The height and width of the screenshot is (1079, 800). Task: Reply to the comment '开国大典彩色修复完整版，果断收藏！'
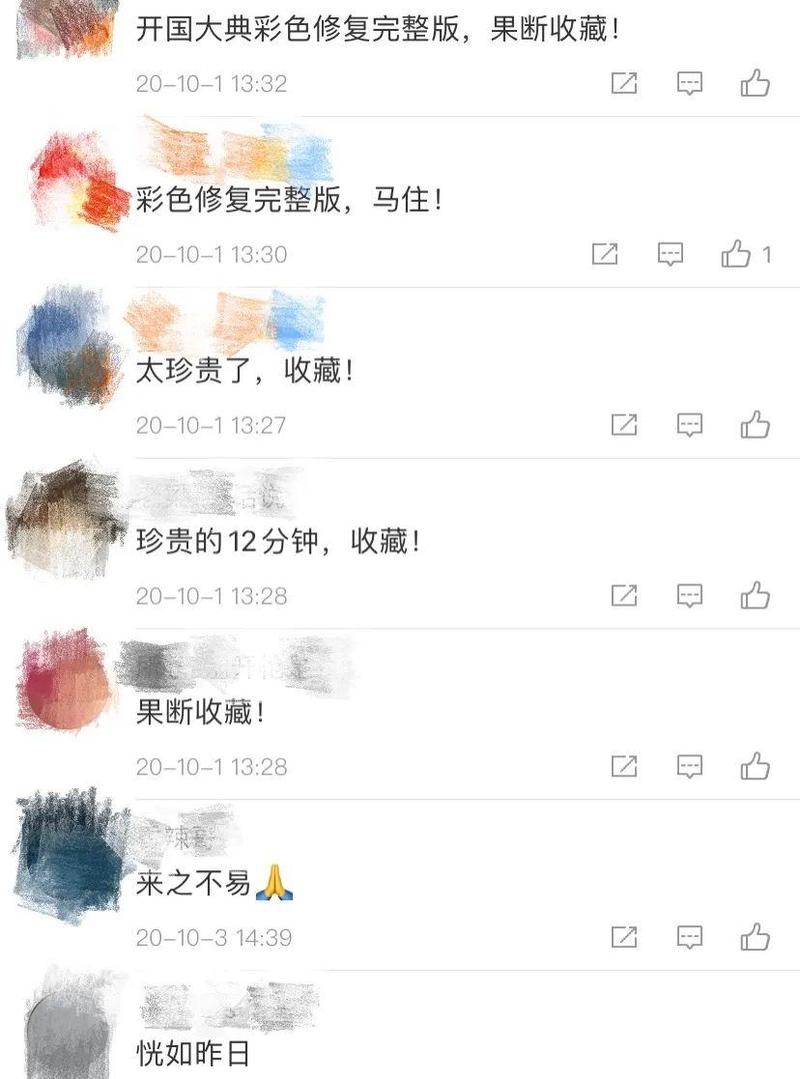(689, 84)
